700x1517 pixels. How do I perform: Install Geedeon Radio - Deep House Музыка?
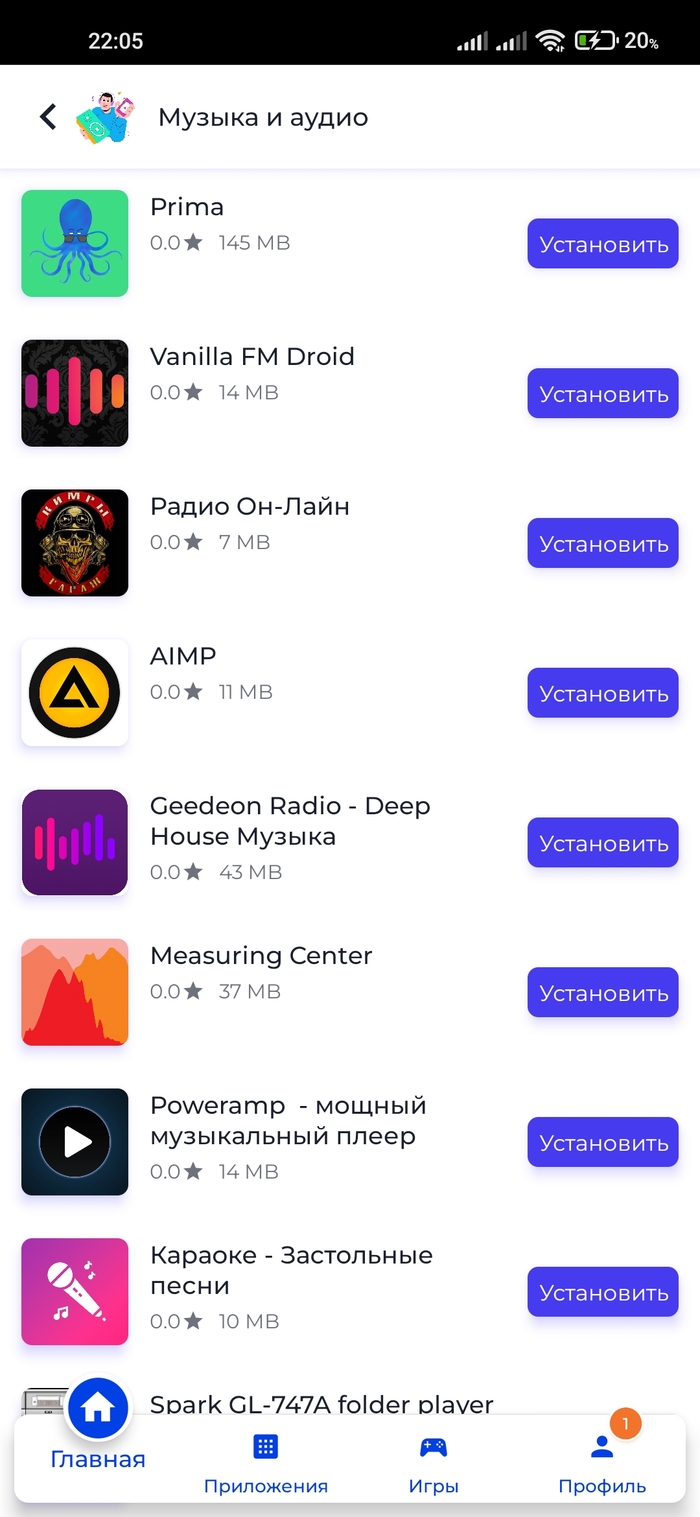click(x=603, y=843)
